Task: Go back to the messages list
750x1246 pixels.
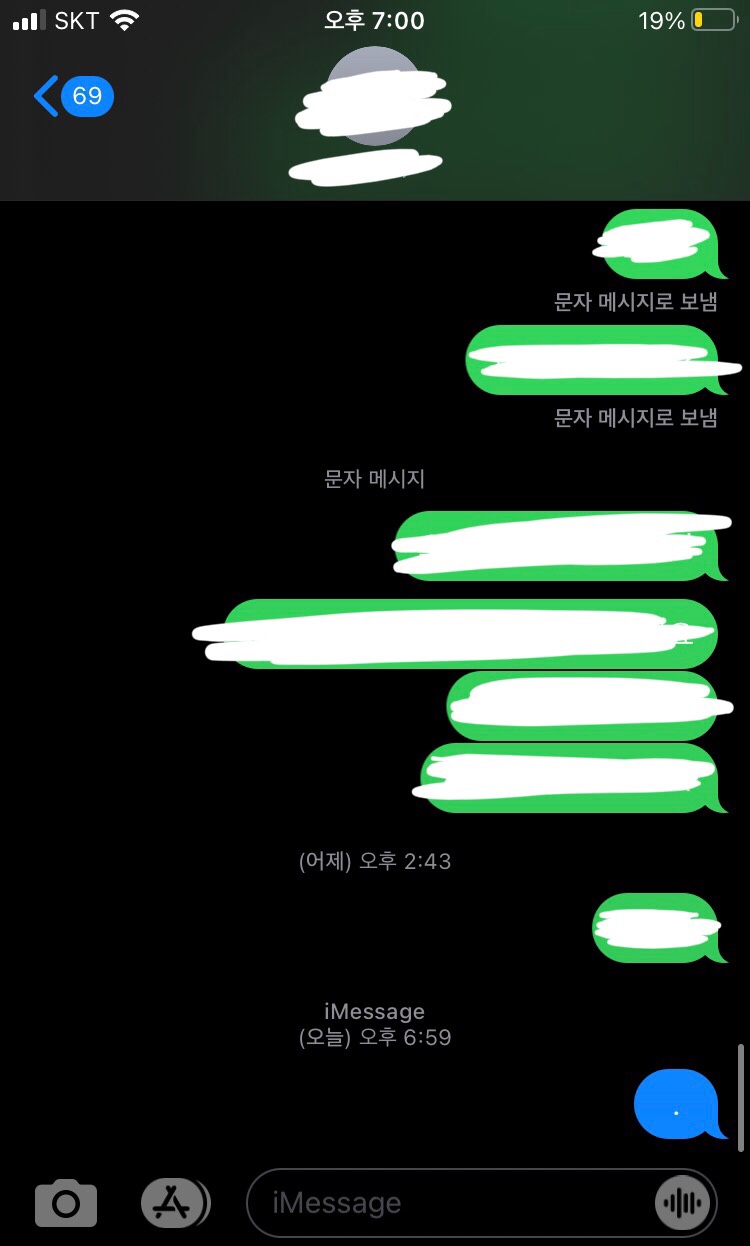Action: coord(72,96)
